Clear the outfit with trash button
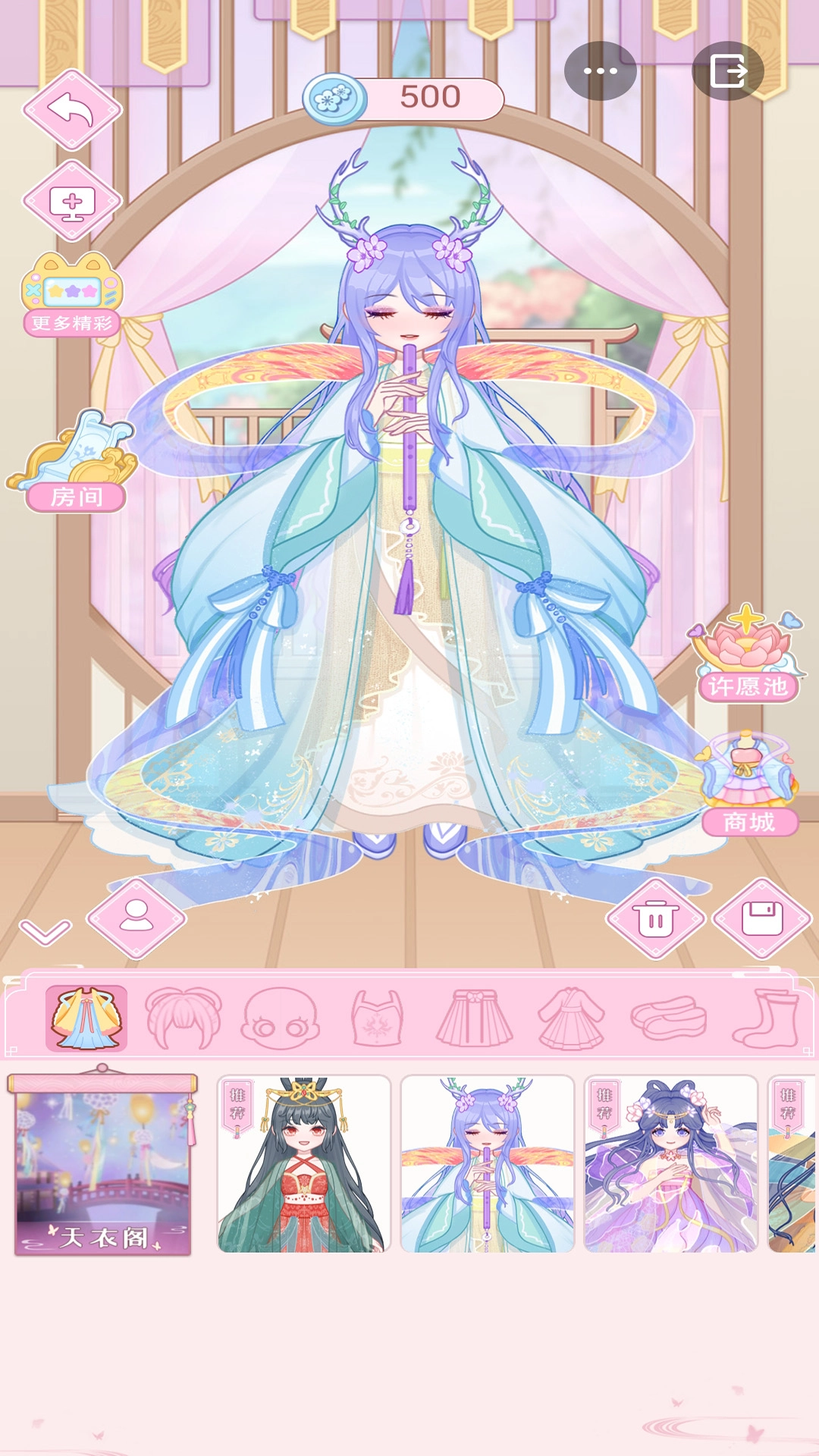Viewport: 819px width, 1456px height. [x=655, y=918]
